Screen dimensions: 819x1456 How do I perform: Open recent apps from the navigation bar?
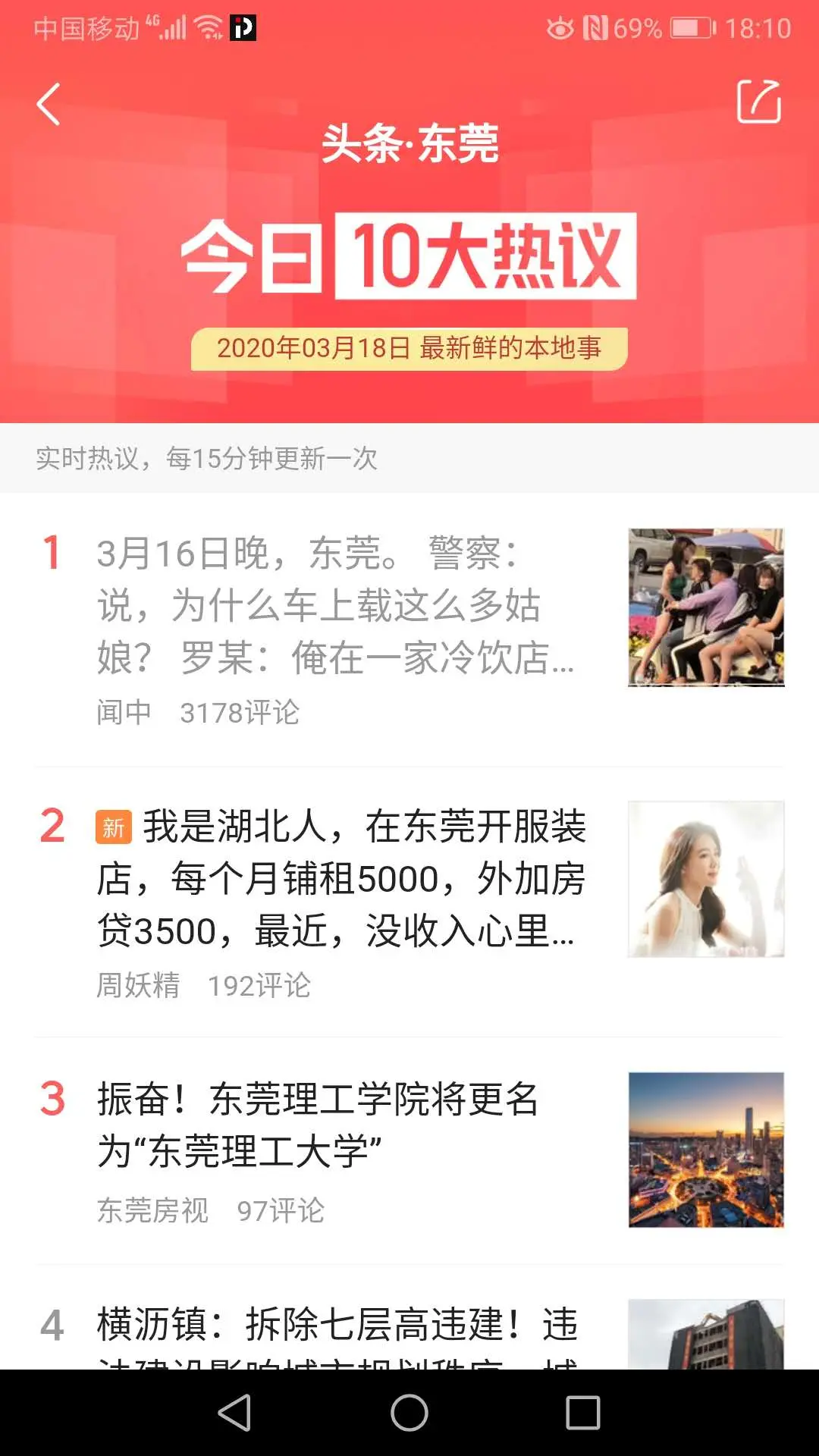pyautogui.click(x=583, y=1413)
